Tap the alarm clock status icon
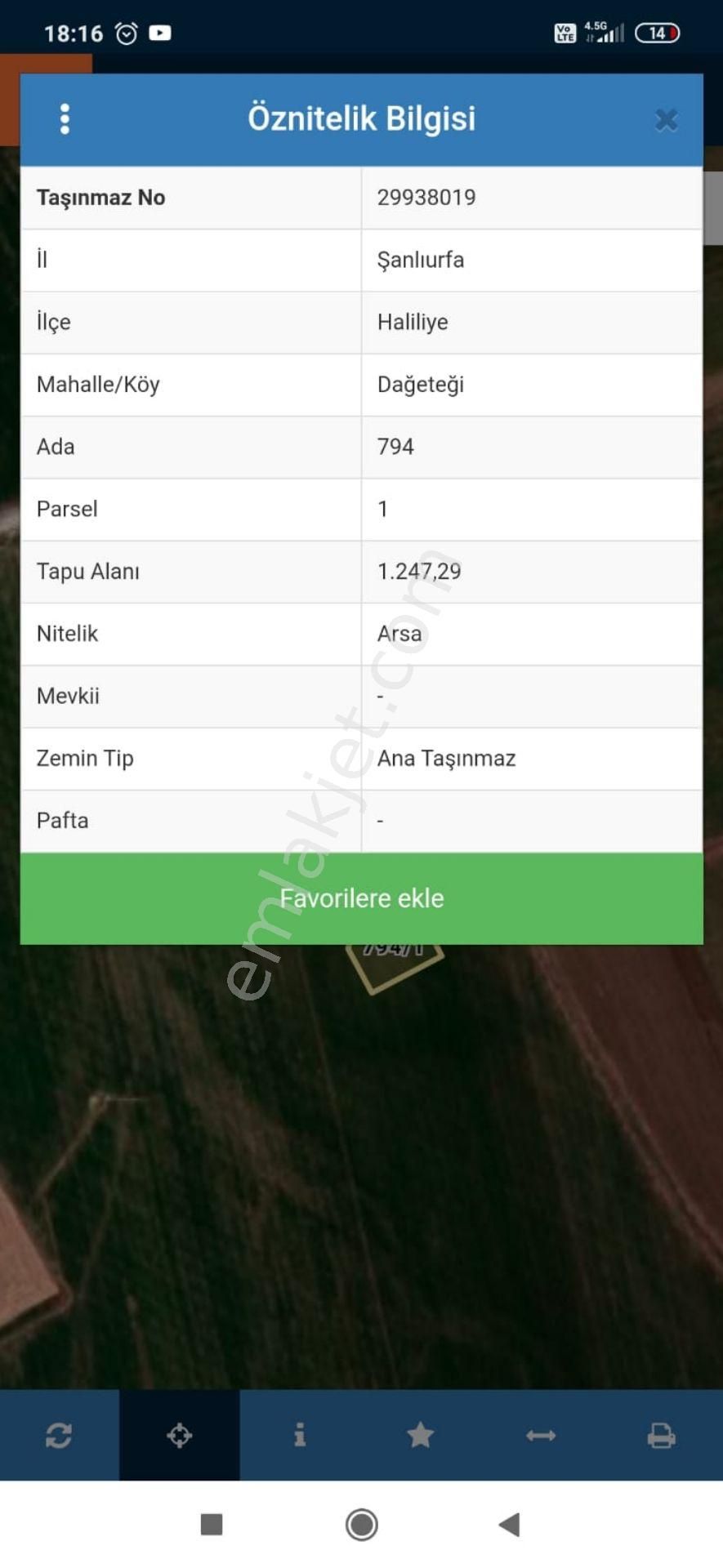 click(124, 33)
